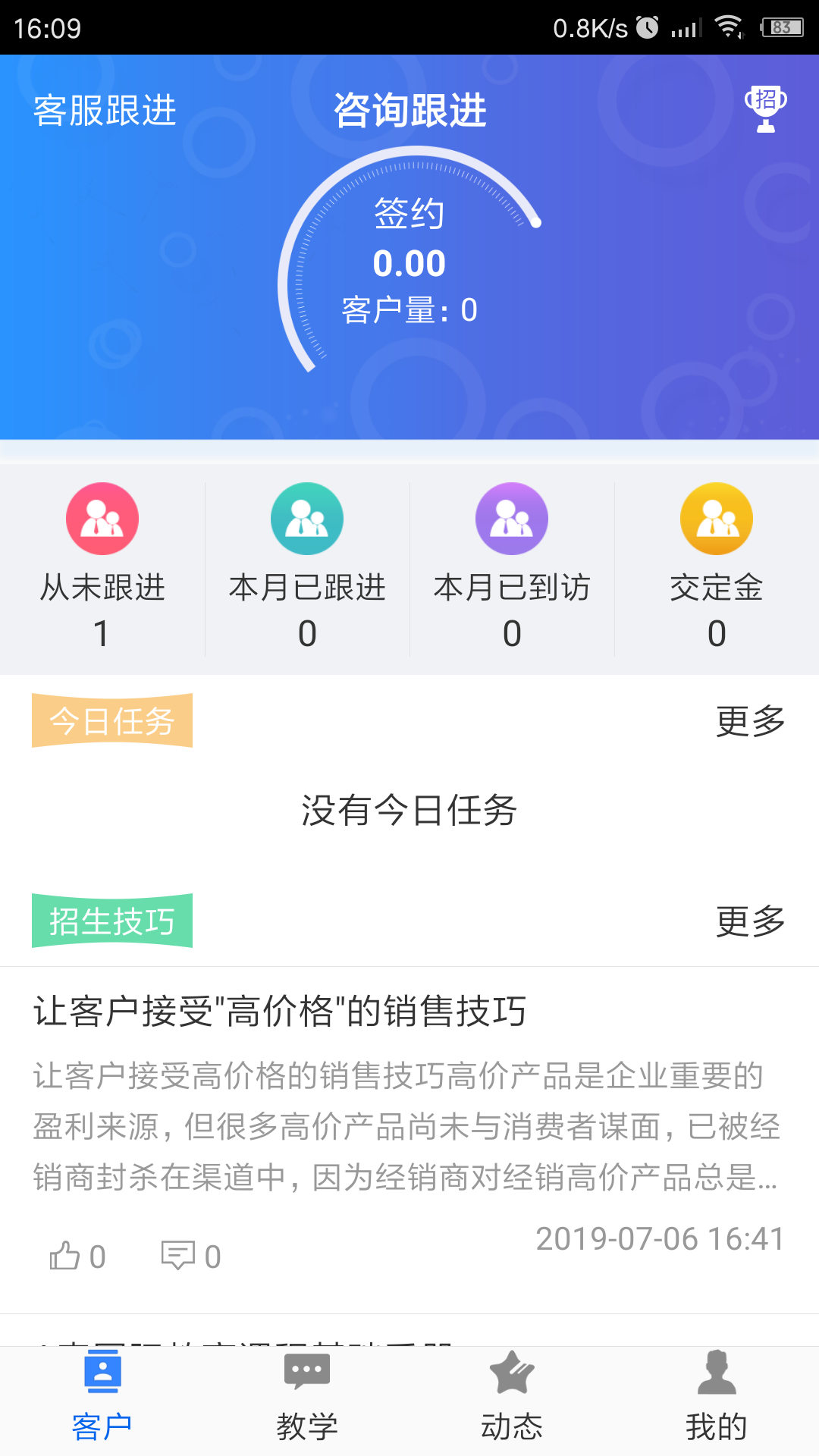Open 更多 next to 招生技巧
The height and width of the screenshot is (1456, 819).
(748, 921)
